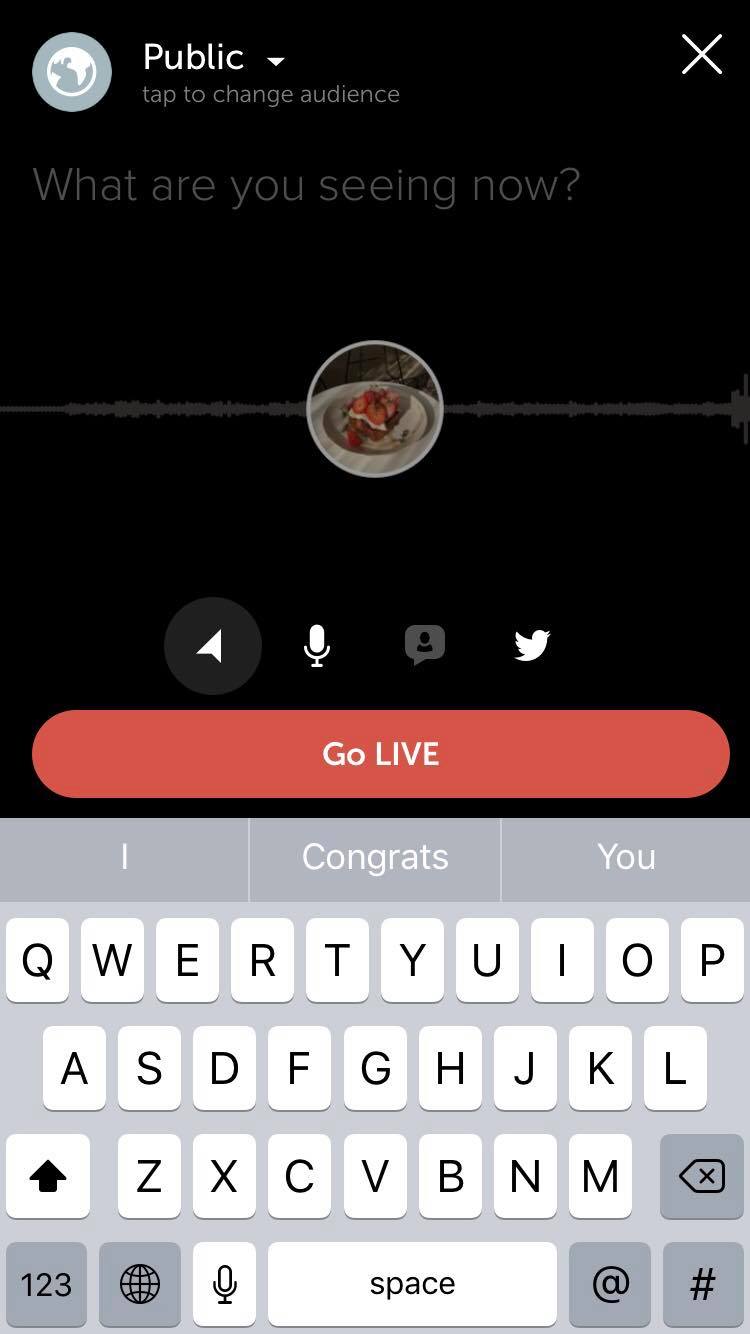The image size is (750, 1334).
Task: Tap the circular camera preview thumbnail
Action: pyautogui.click(x=375, y=408)
